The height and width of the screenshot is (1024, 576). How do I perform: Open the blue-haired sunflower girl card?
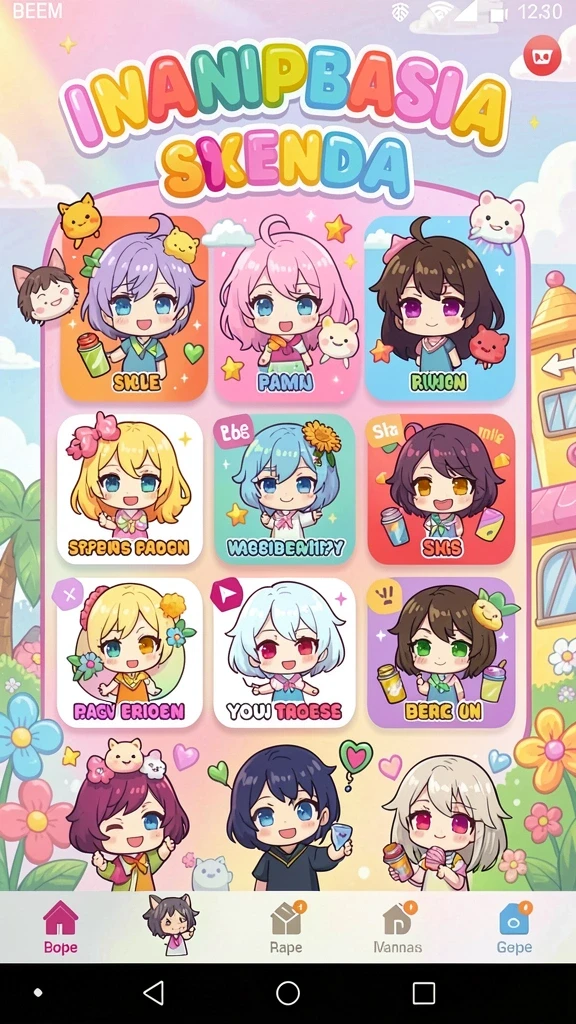click(285, 489)
